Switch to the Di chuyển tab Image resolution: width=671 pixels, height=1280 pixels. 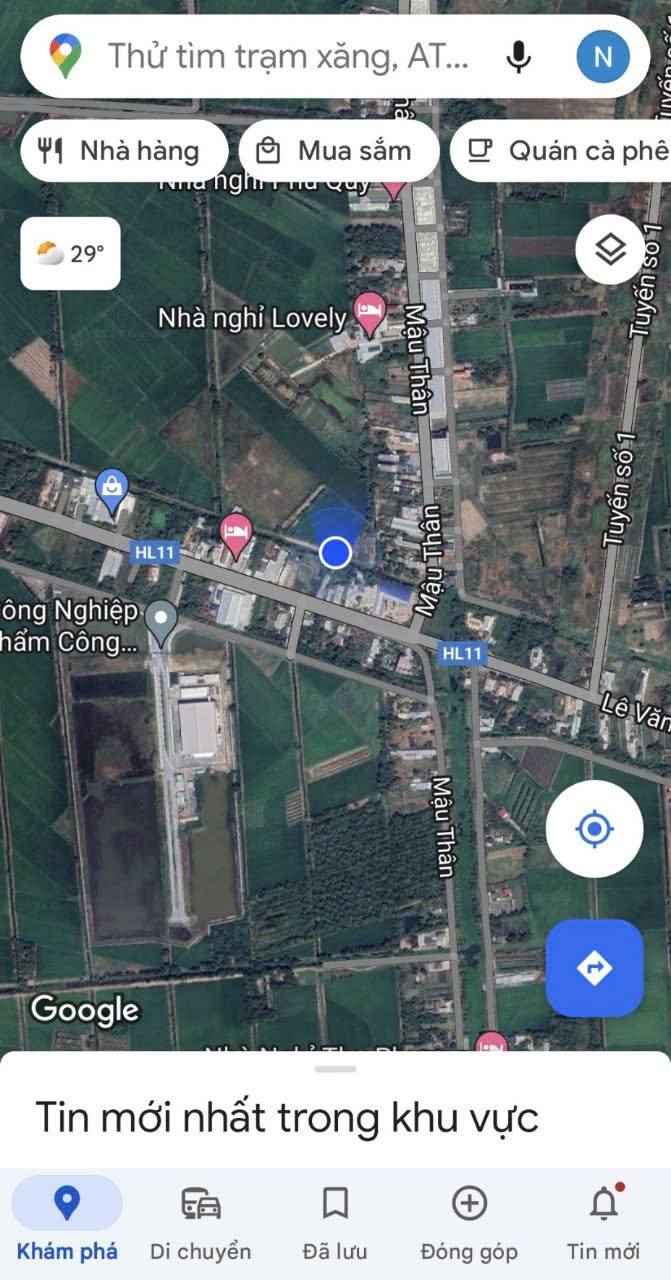[201, 1220]
